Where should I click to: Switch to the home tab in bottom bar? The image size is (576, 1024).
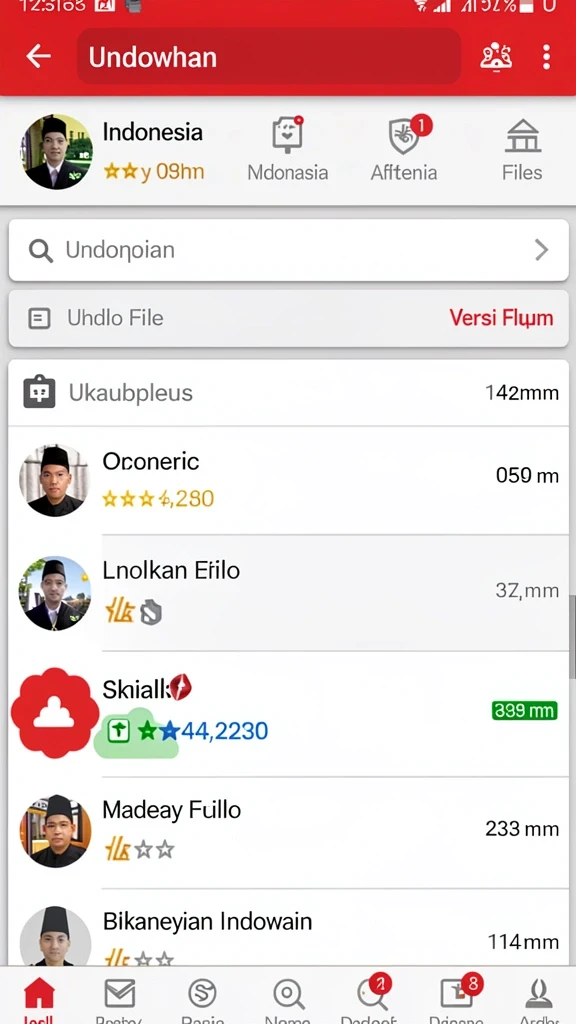click(39, 998)
